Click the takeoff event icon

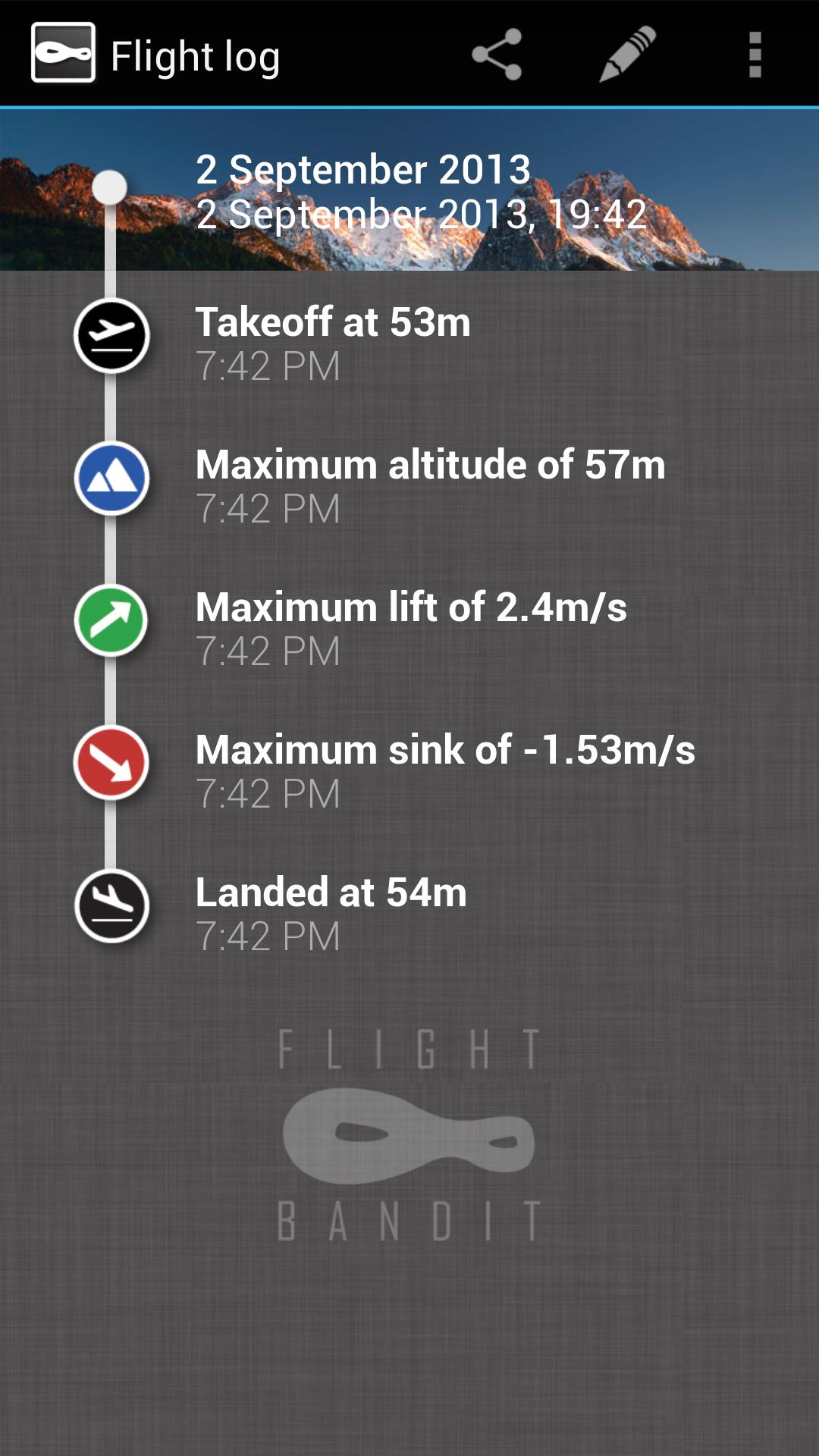(x=111, y=336)
